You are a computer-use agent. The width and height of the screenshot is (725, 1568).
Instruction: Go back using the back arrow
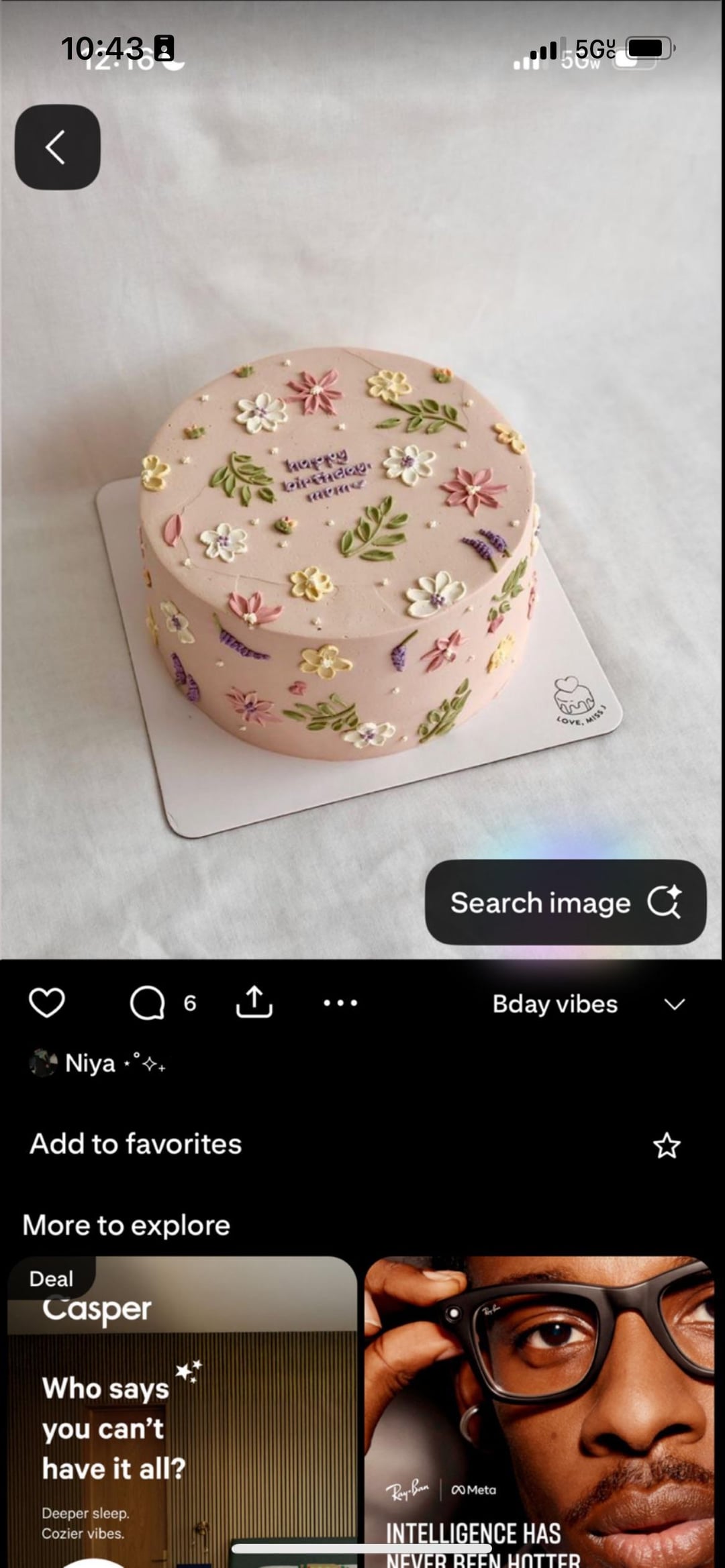click(x=58, y=147)
